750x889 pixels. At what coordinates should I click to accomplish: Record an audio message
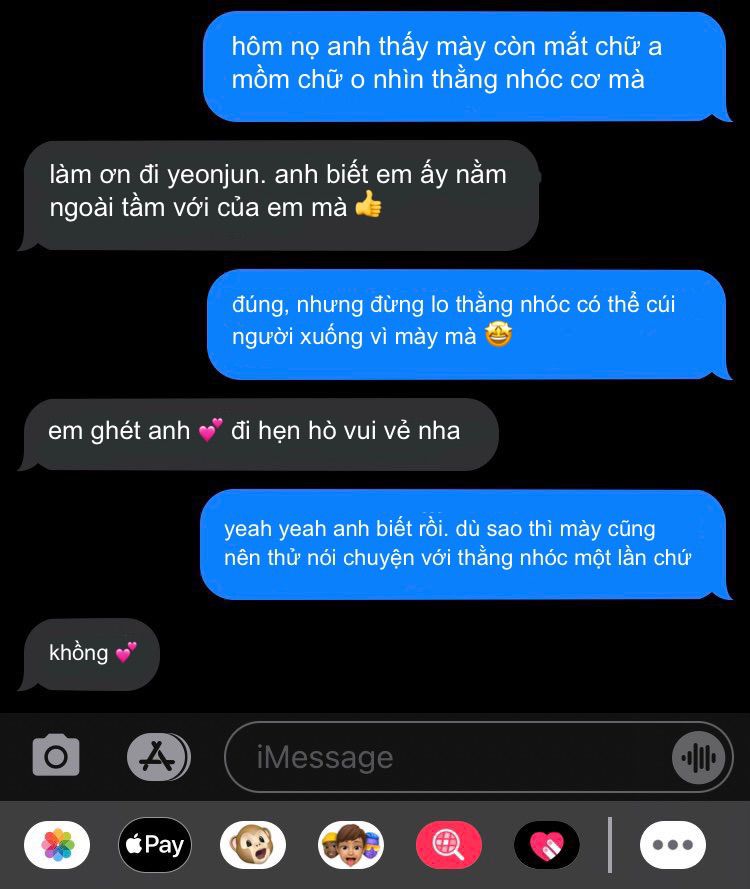(x=698, y=757)
